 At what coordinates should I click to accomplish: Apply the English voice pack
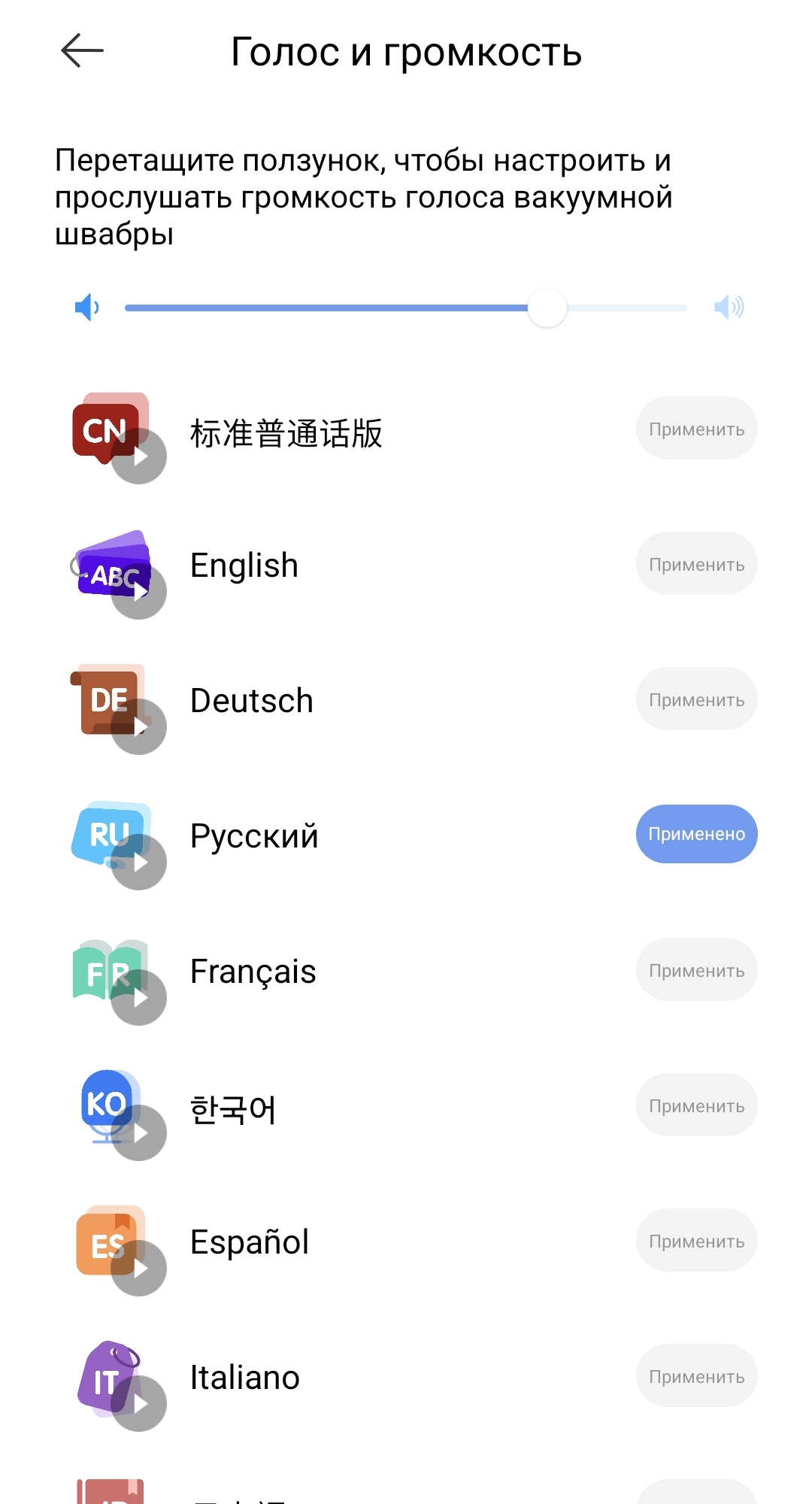(x=696, y=564)
